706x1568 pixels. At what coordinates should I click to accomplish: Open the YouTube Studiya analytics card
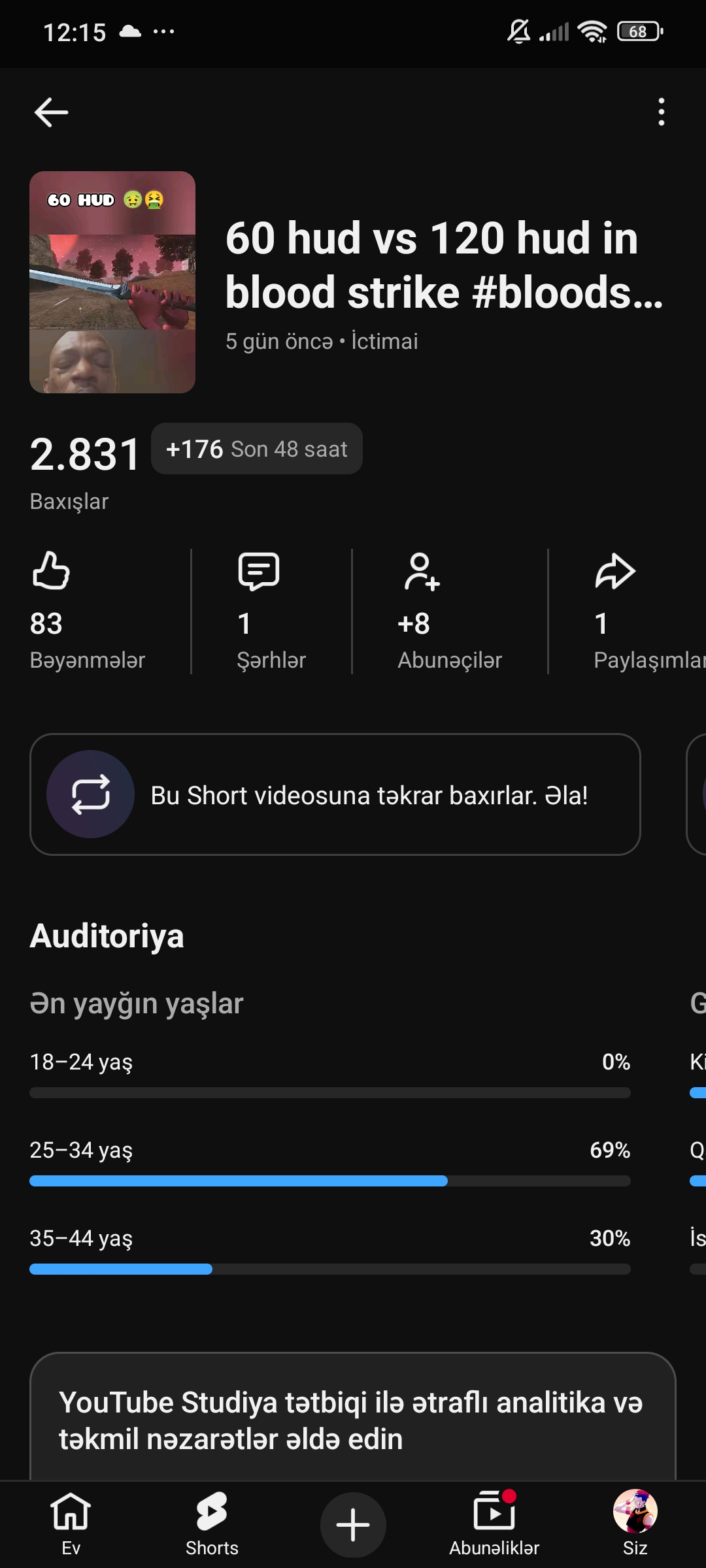[353, 1418]
